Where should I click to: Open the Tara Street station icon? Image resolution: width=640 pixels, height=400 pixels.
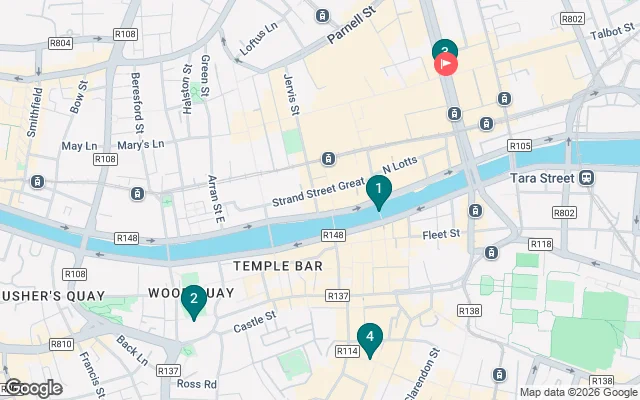[x=588, y=177]
